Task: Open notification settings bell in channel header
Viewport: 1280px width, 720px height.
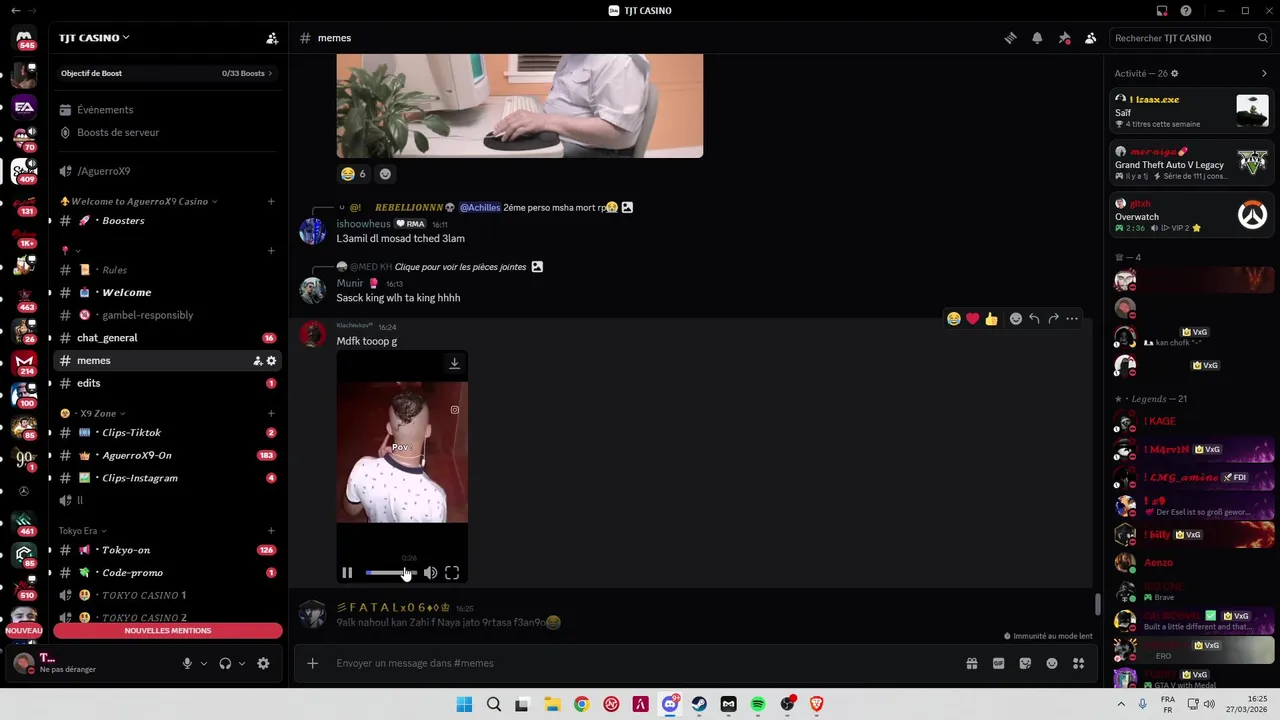Action: (x=1037, y=38)
